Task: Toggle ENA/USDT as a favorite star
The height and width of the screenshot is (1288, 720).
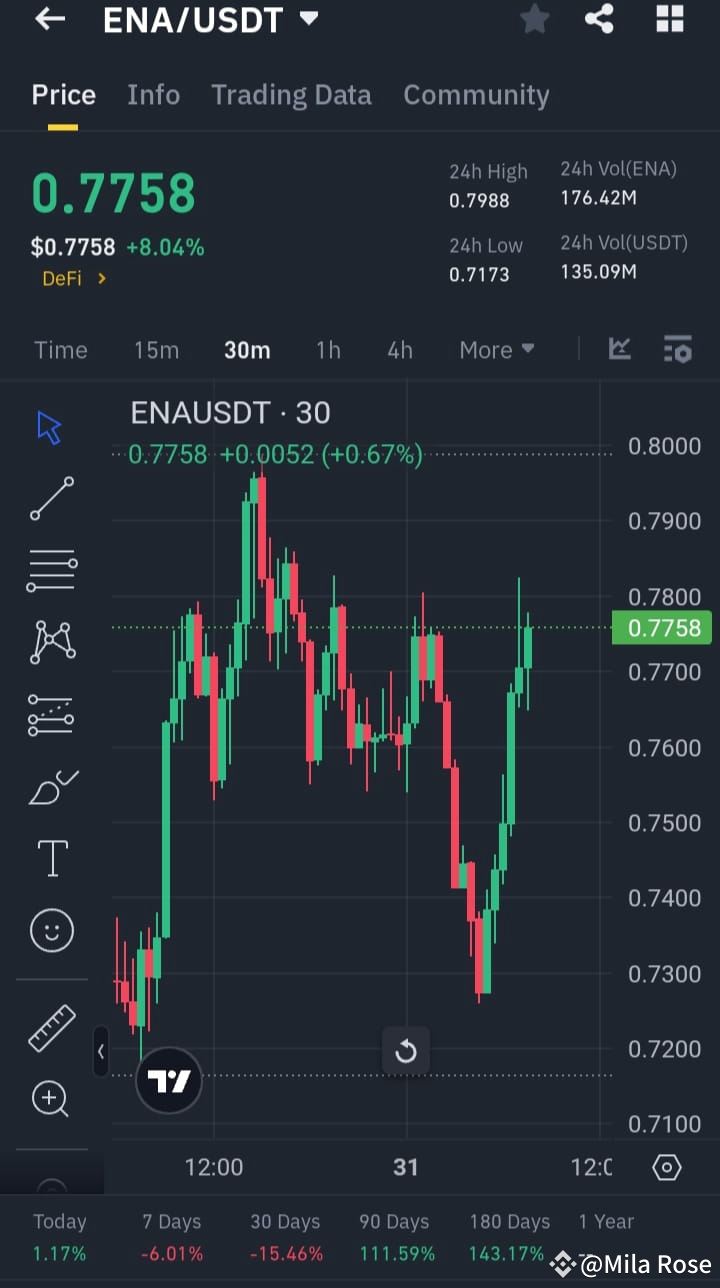Action: (534, 19)
